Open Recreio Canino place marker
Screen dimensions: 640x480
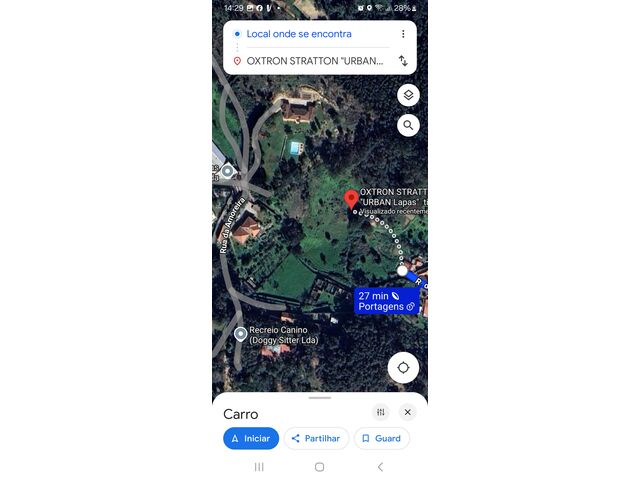tap(240, 334)
